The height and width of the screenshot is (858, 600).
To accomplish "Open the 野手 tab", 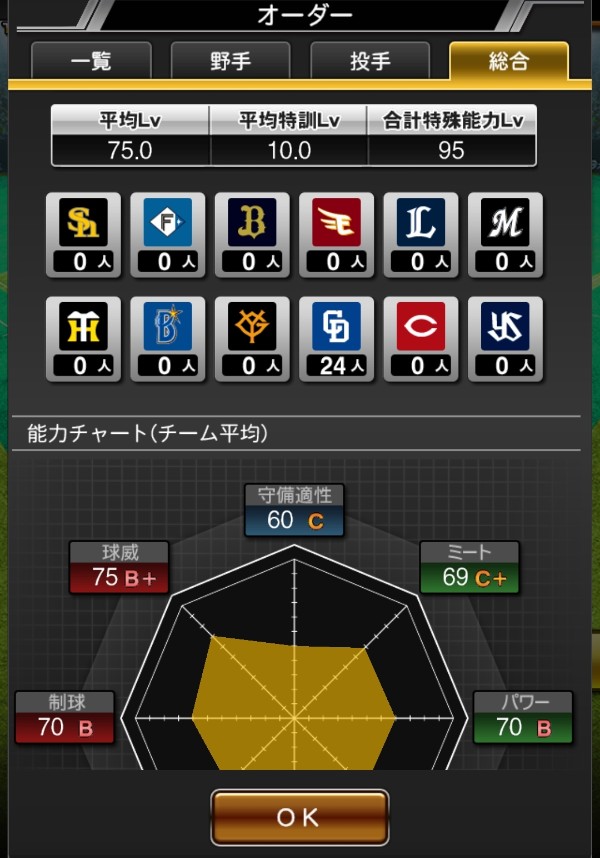I will click(231, 61).
